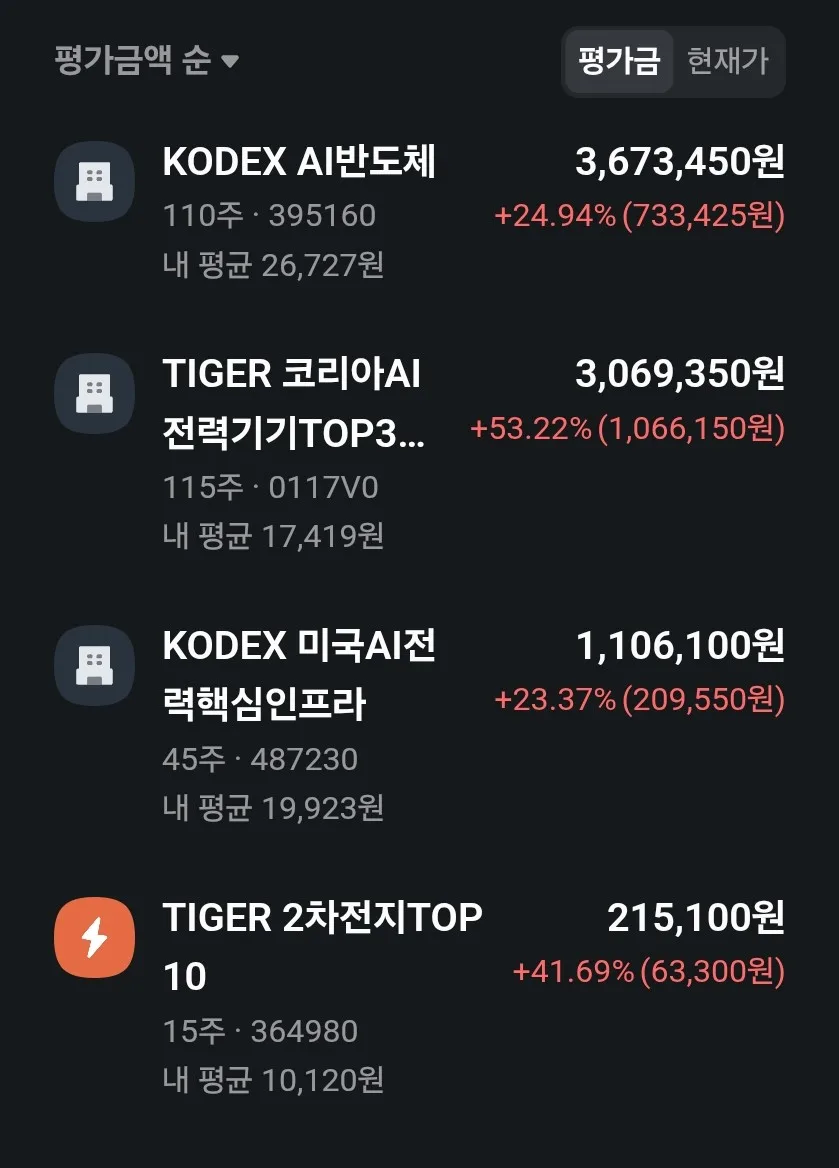Open the TIGER 2차전지TOP10 holding

click(420, 997)
